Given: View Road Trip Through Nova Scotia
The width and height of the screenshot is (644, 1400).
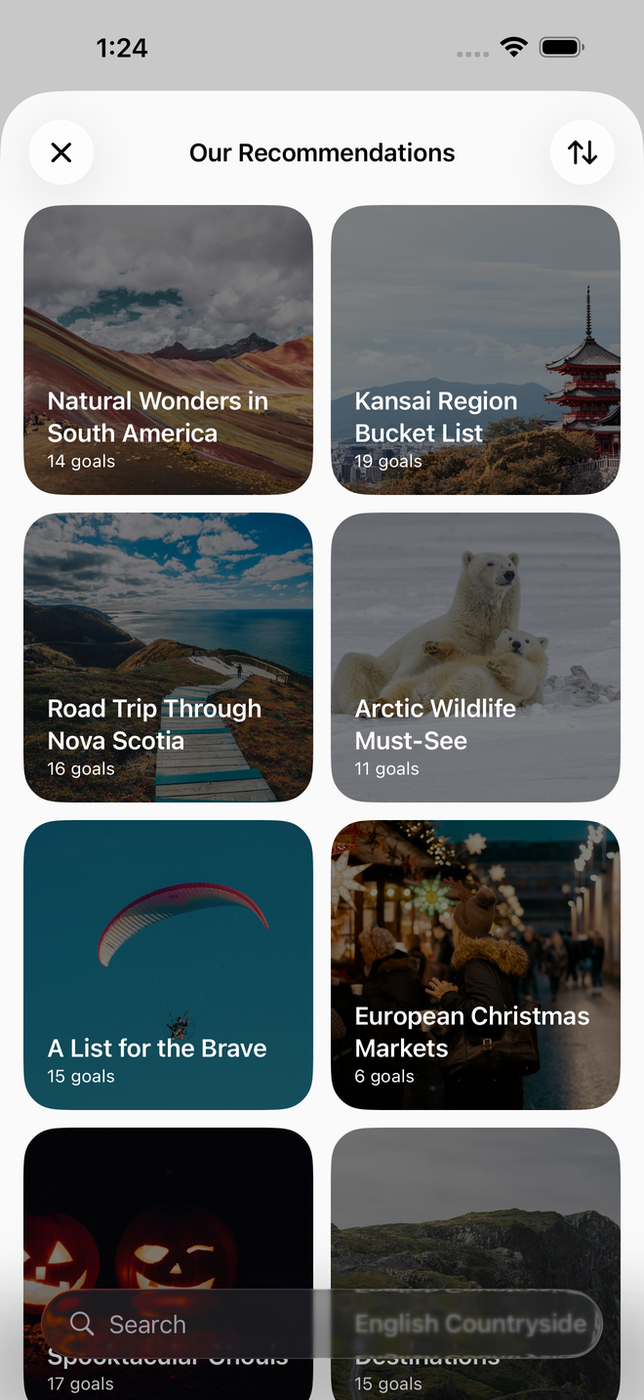Looking at the screenshot, I should [168, 657].
